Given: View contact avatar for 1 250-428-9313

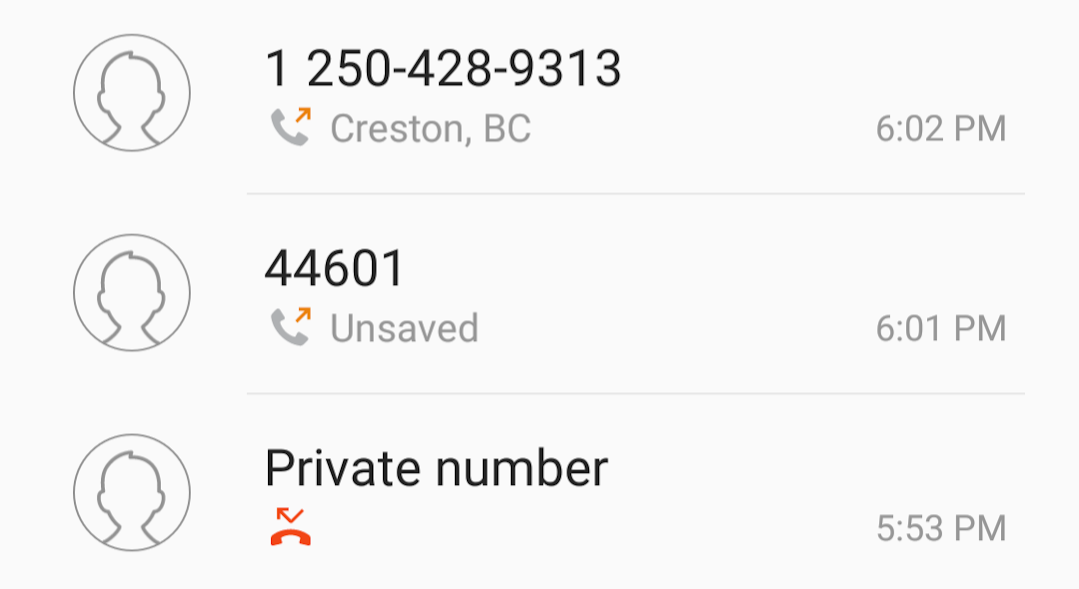Looking at the screenshot, I should 132,93.
